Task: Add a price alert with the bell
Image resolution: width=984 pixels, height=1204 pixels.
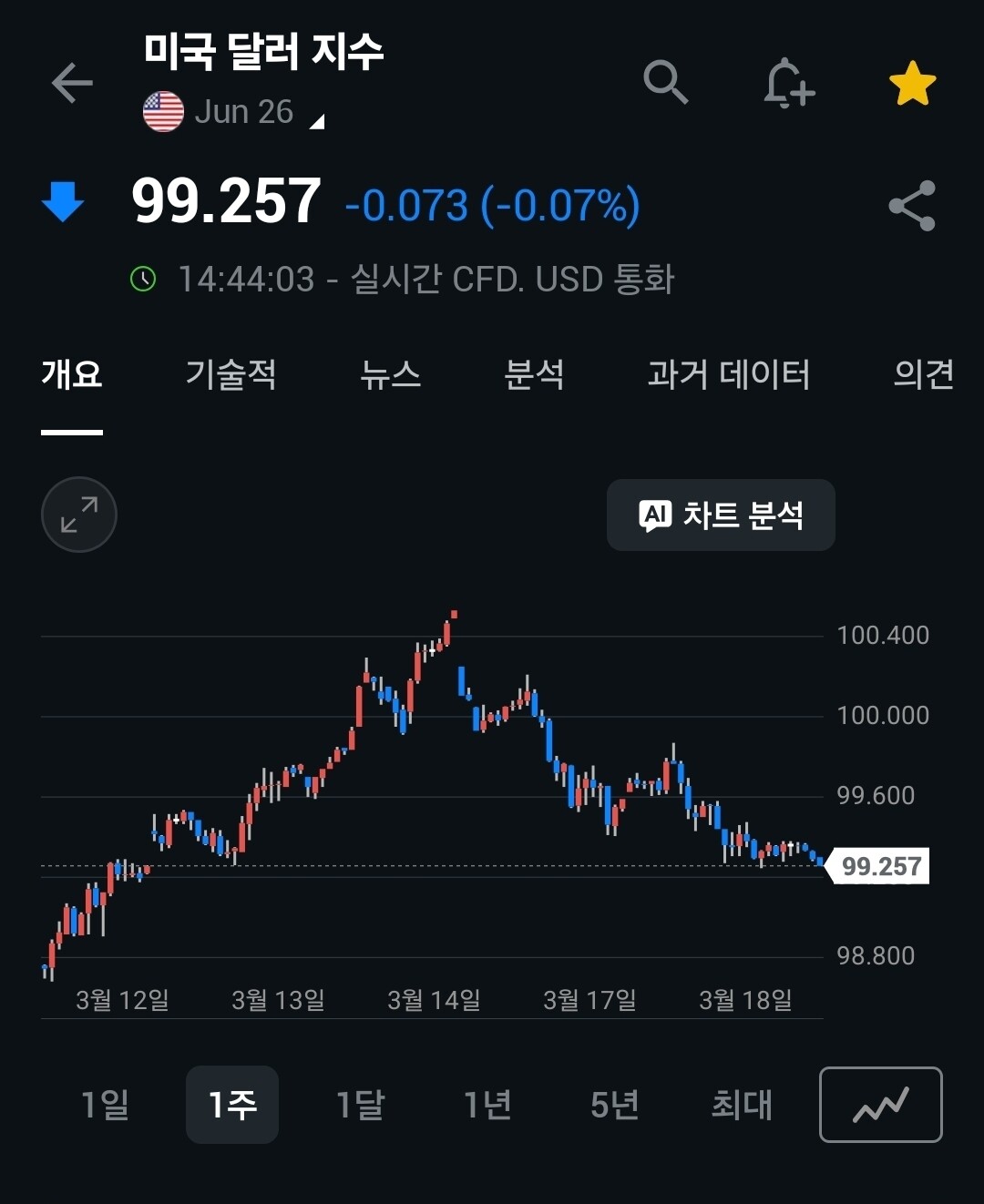Action: [x=788, y=84]
